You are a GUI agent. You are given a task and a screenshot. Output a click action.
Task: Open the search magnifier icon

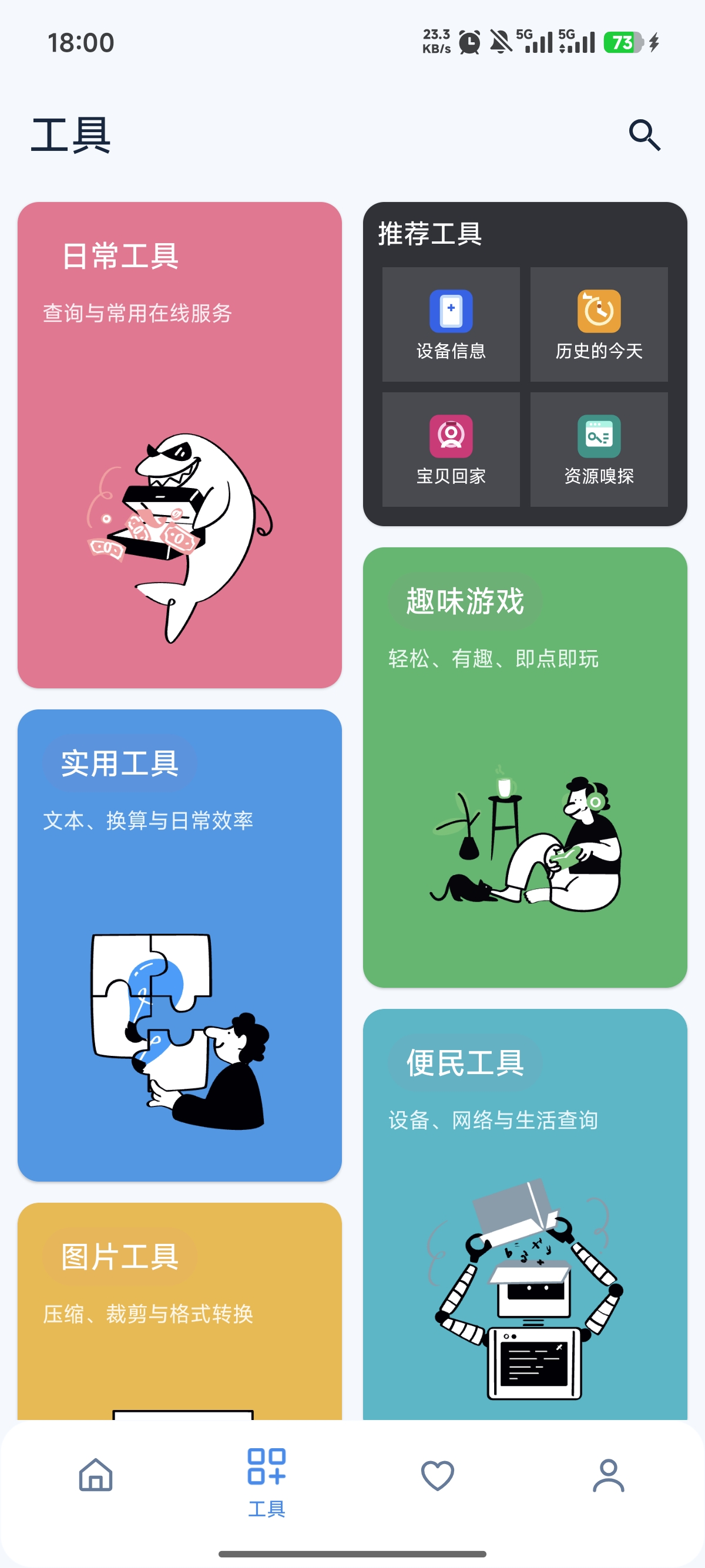(644, 134)
